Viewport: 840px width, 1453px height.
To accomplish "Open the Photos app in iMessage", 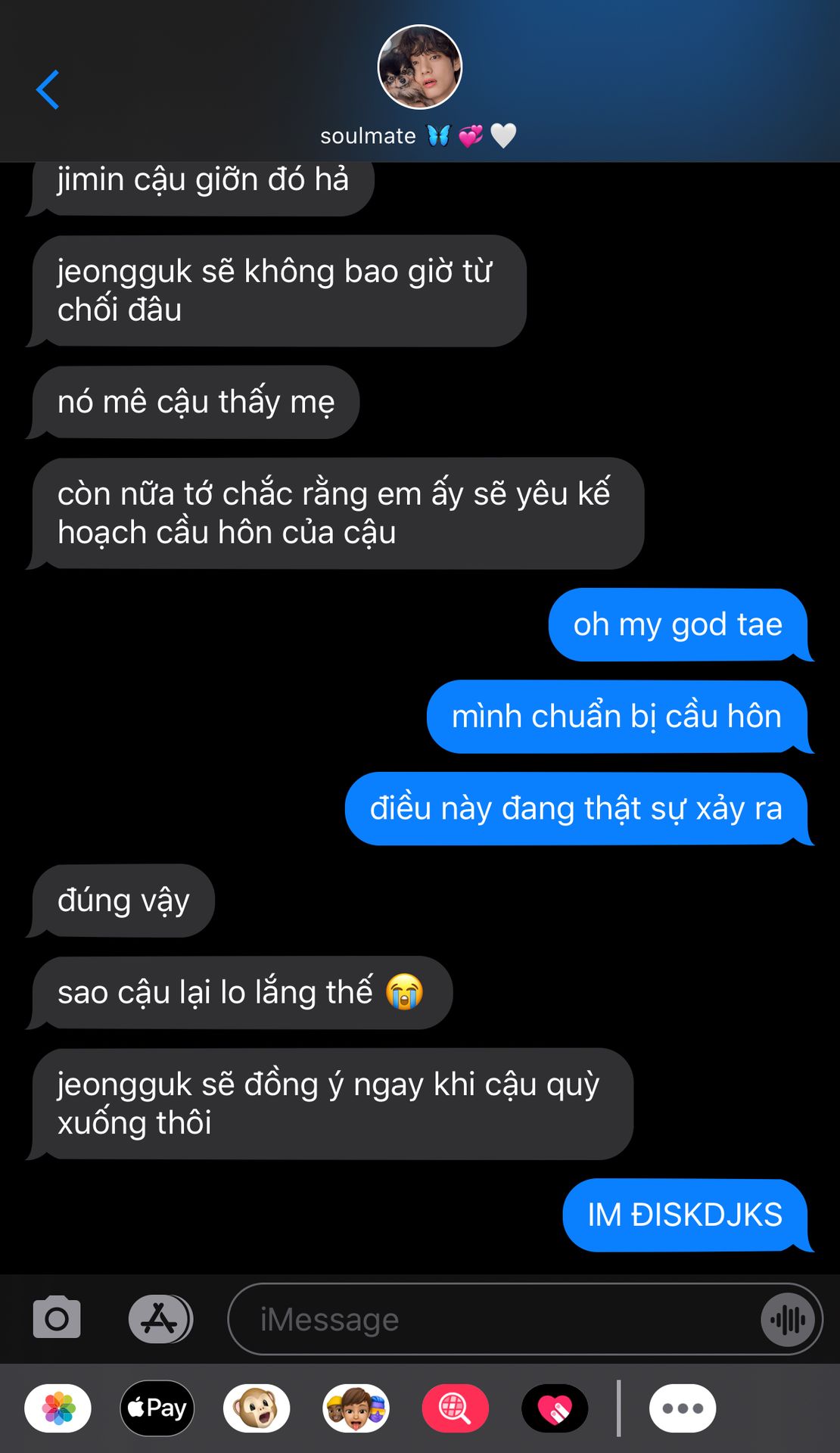I will click(58, 1408).
